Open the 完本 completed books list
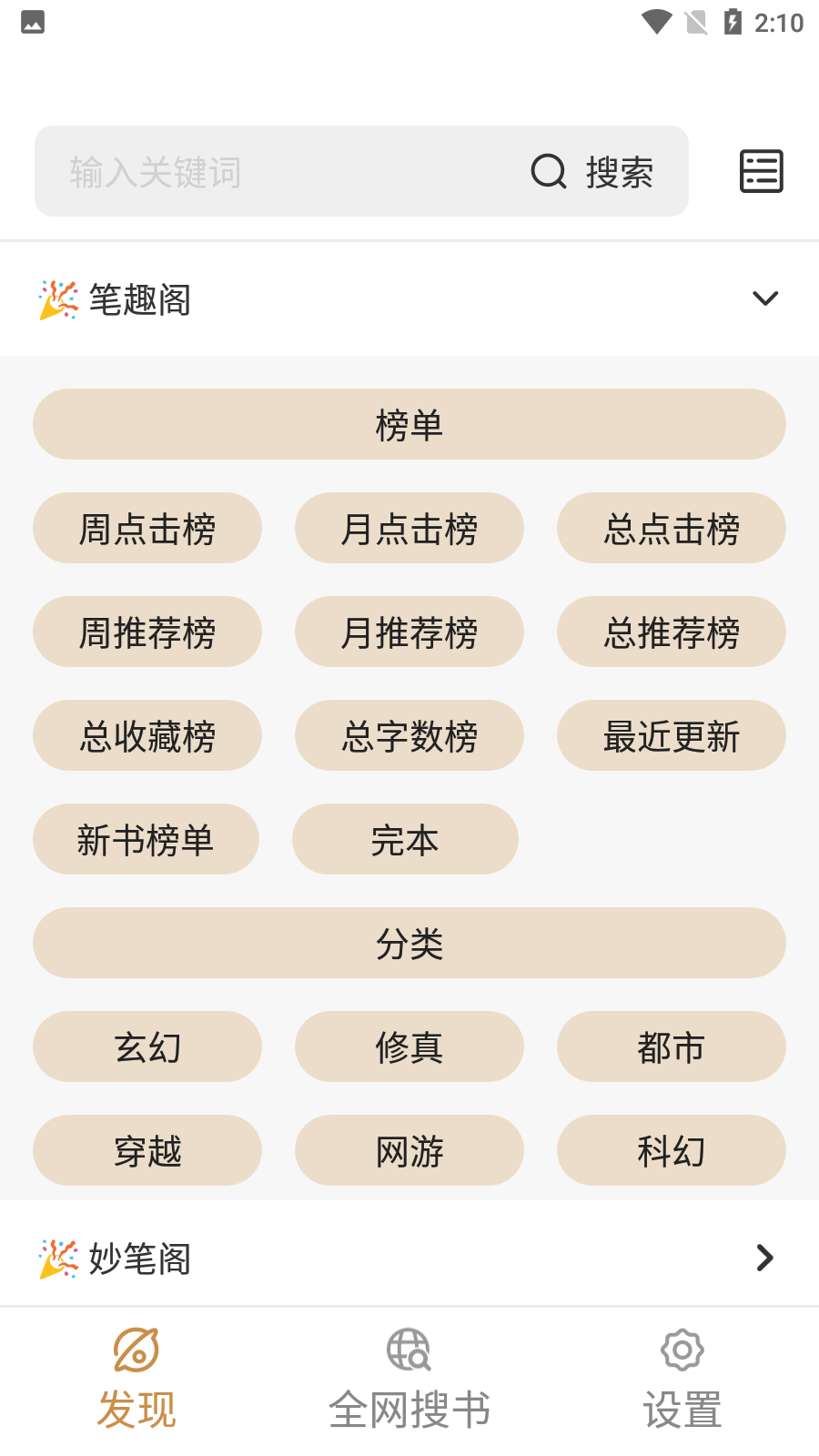The width and height of the screenshot is (819, 1456). 405,839
